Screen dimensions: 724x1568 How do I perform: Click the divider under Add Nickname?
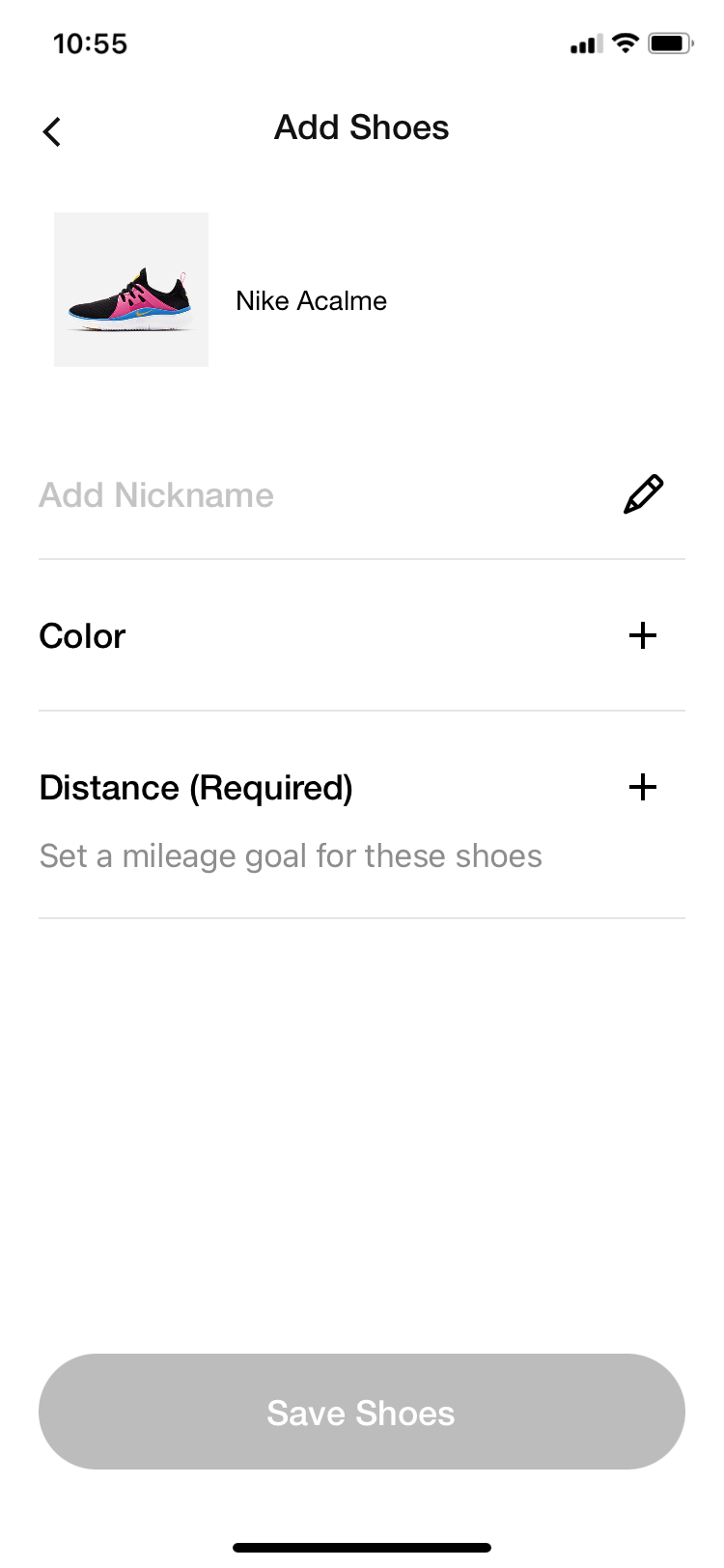[361, 558]
